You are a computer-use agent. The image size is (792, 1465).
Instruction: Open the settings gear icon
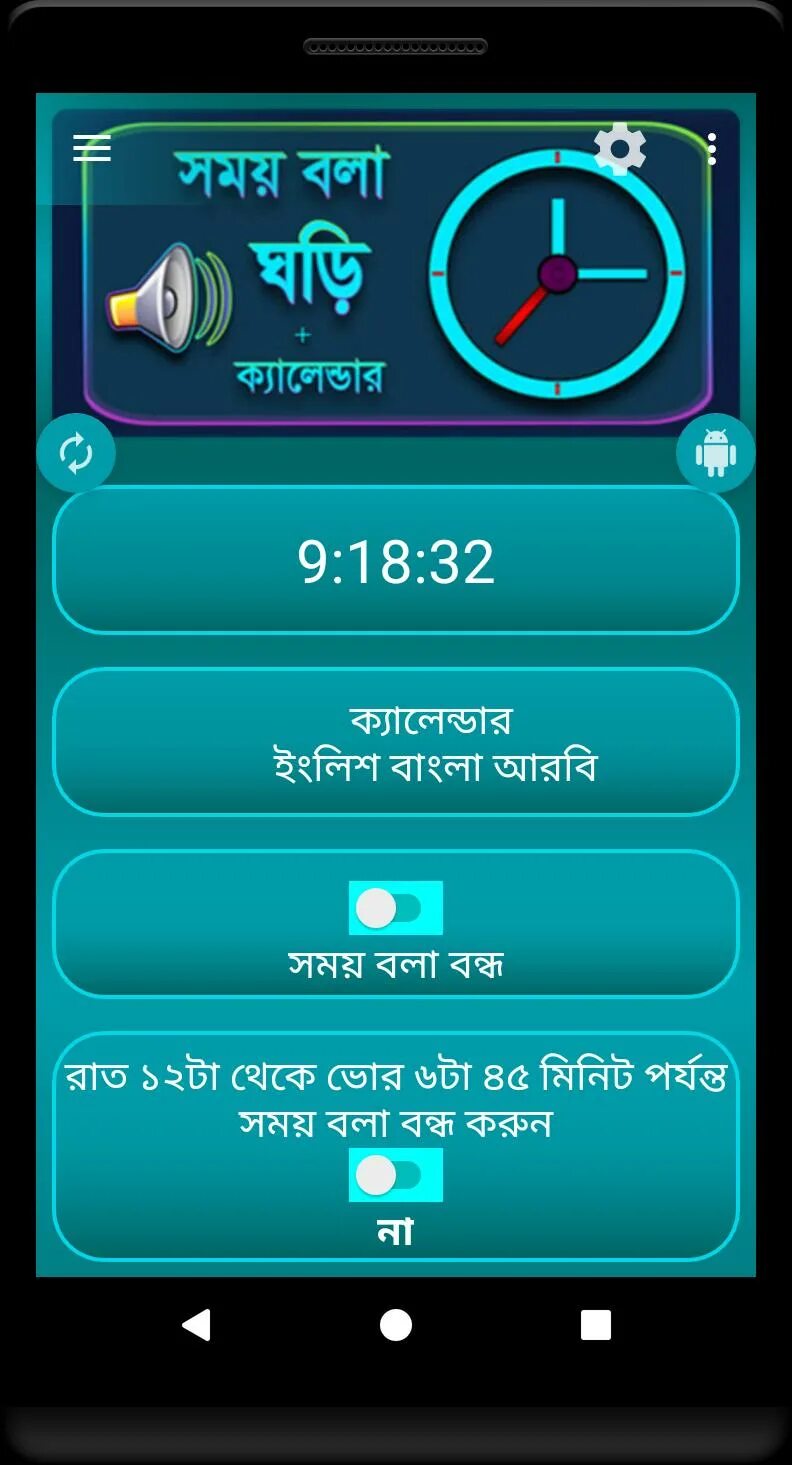point(620,149)
